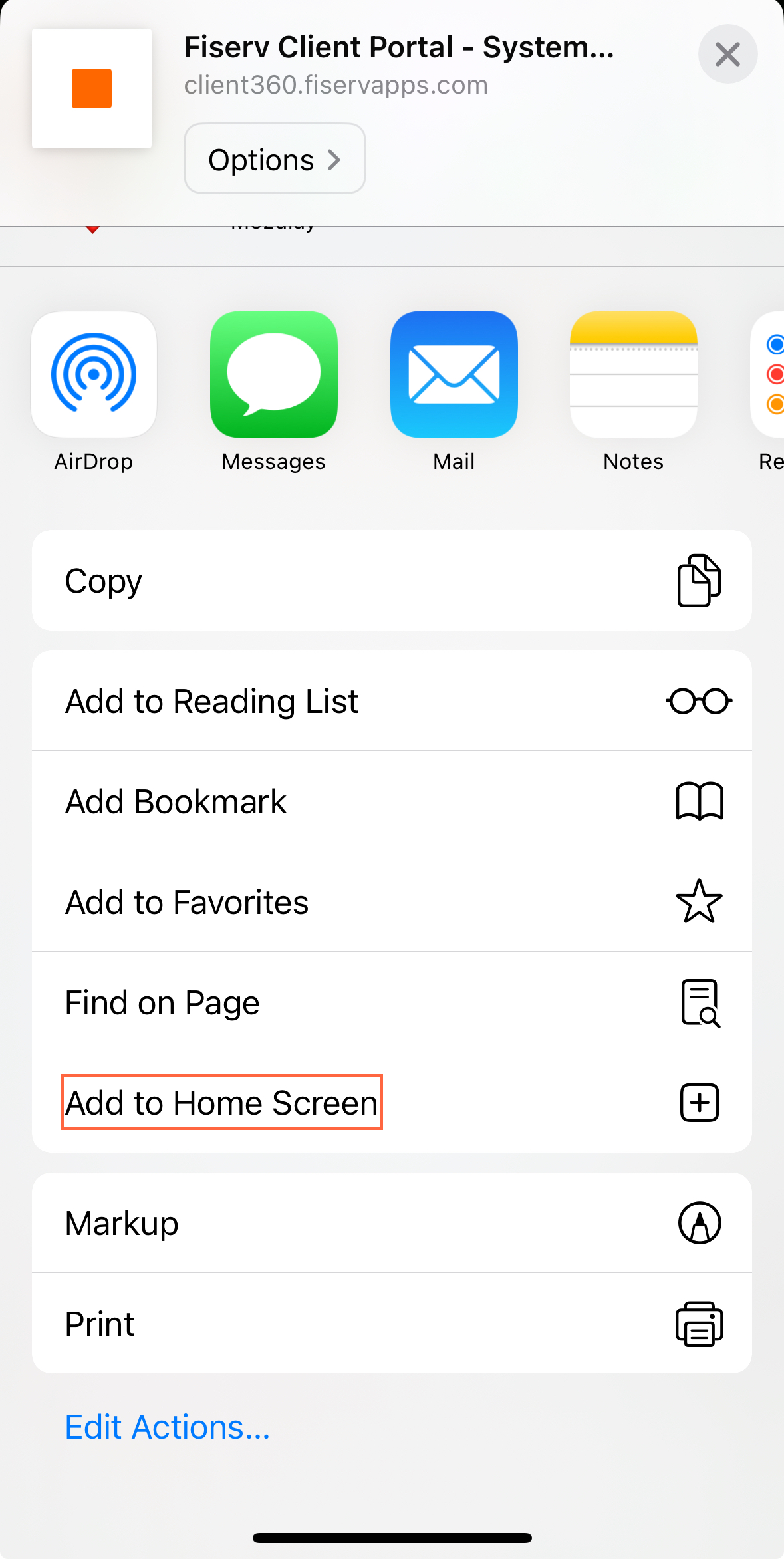Print the current page

[x=392, y=1324]
